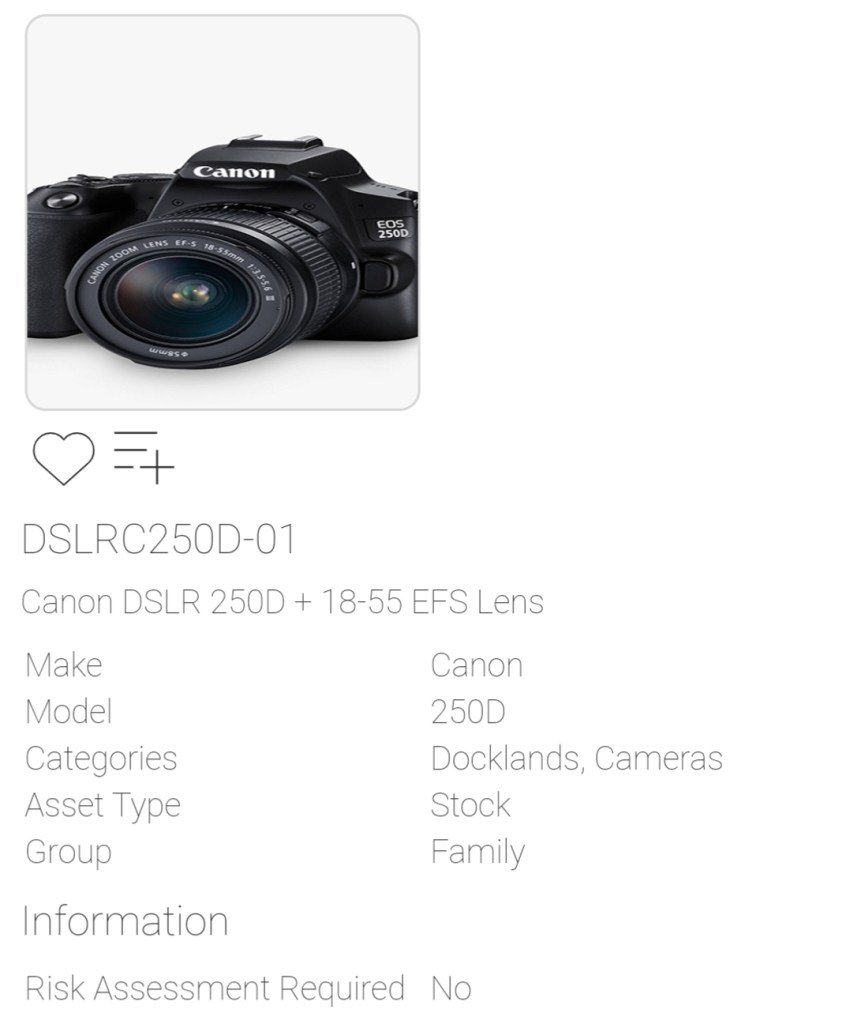Add the Canon 250D to a list

tap(143, 457)
